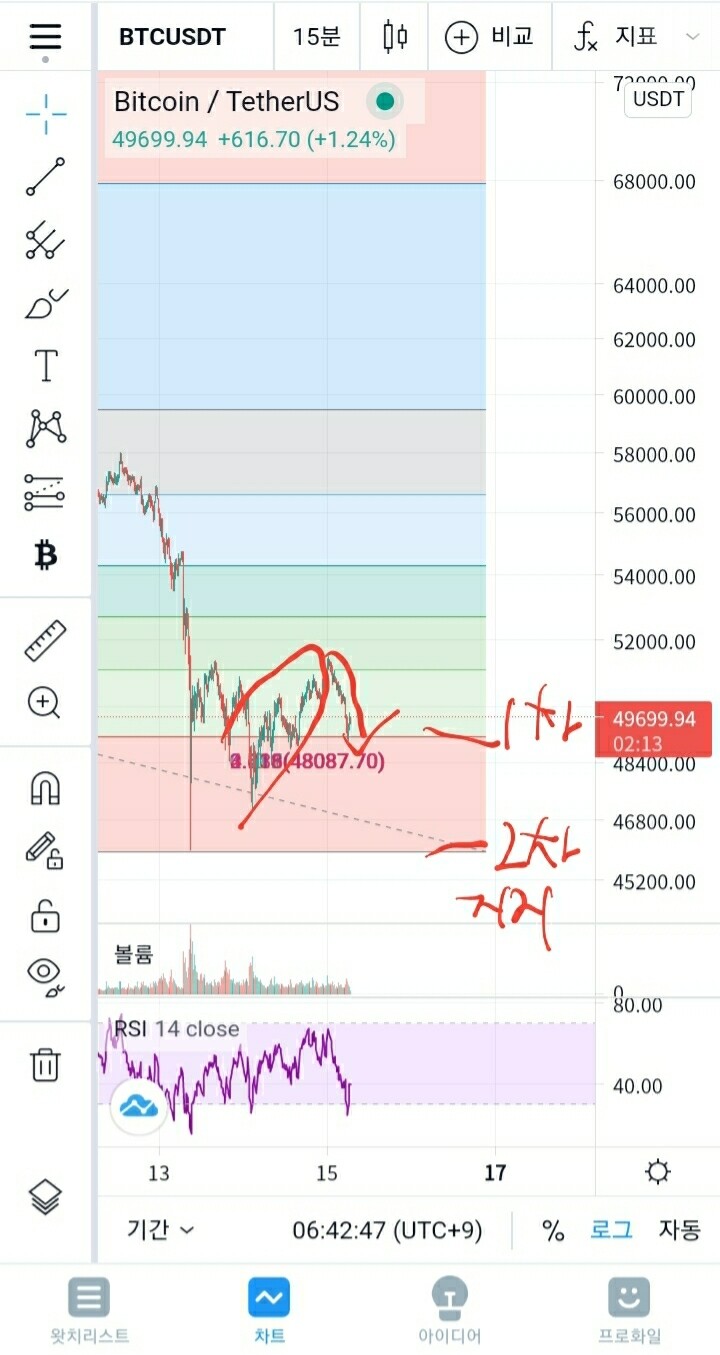Open the 15분 interval selector
Screen dimensions: 720x1355
point(316,37)
